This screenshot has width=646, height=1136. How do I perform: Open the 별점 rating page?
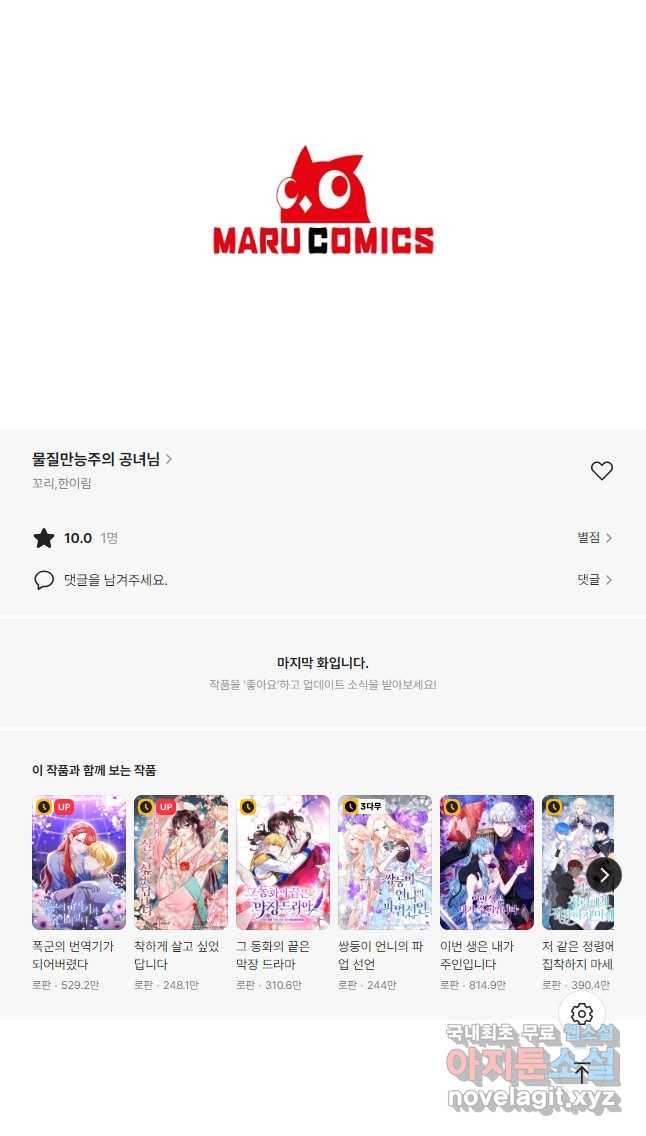tap(594, 538)
